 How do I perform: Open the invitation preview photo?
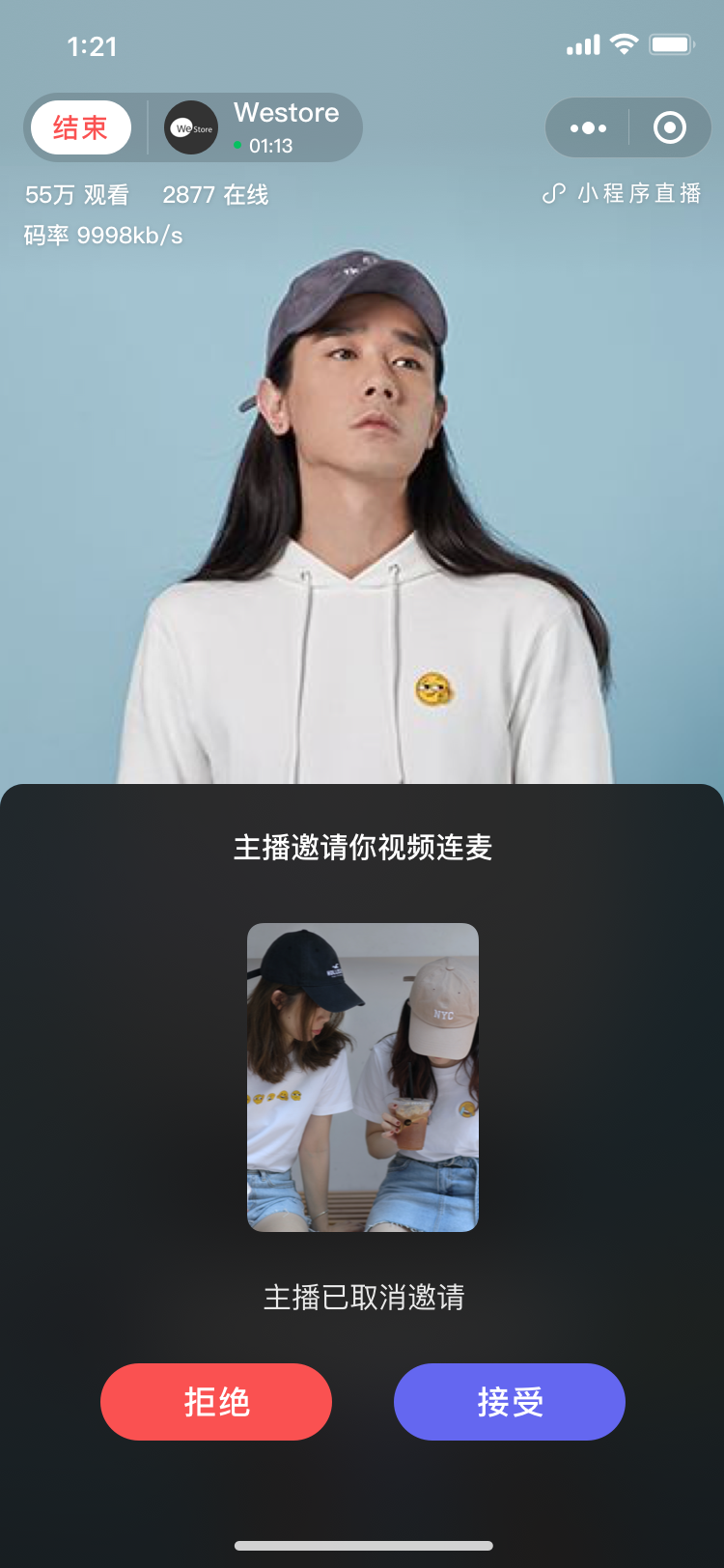click(x=362, y=1077)
